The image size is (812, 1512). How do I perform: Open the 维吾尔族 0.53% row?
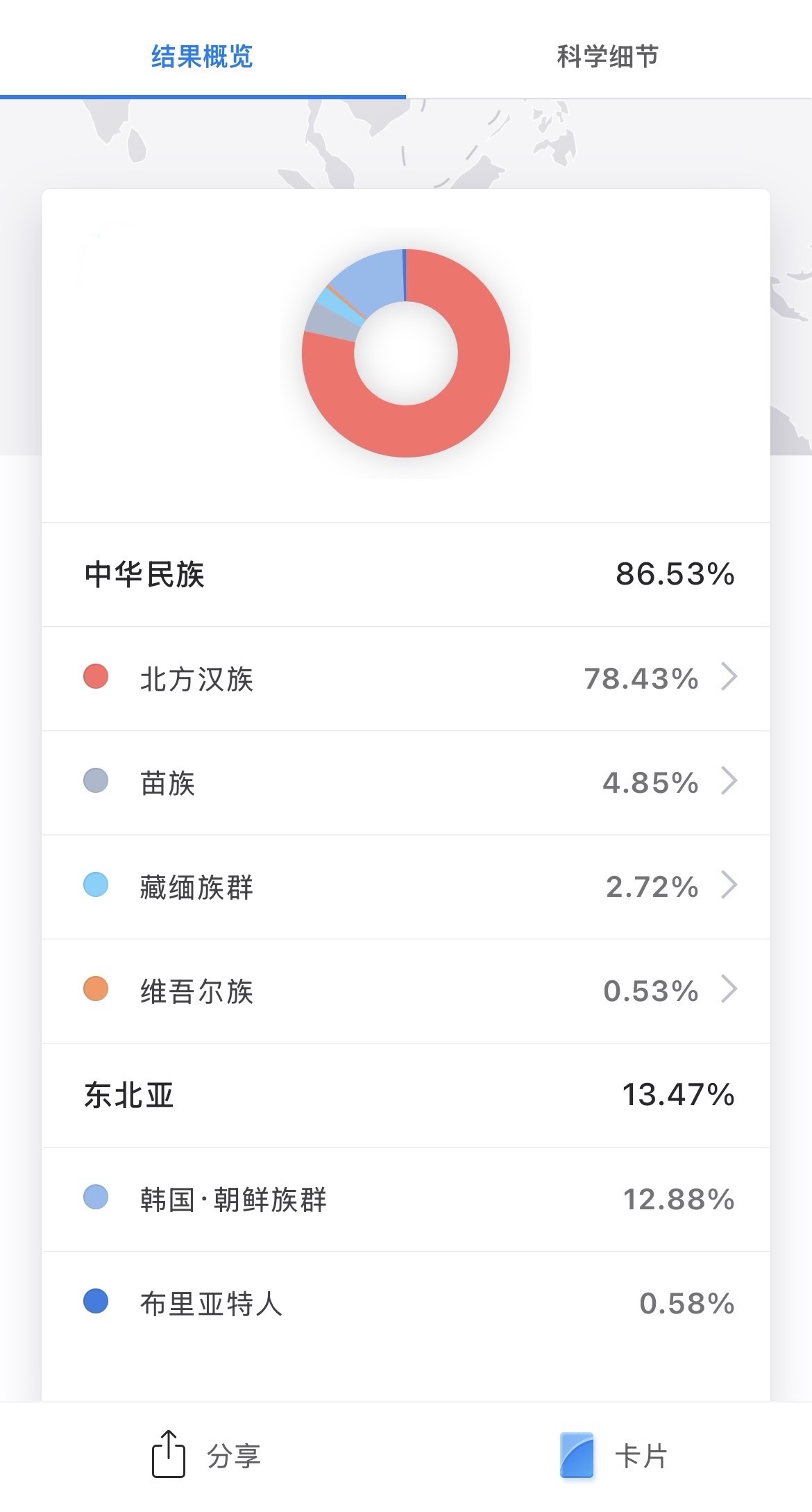pos(406,991)
